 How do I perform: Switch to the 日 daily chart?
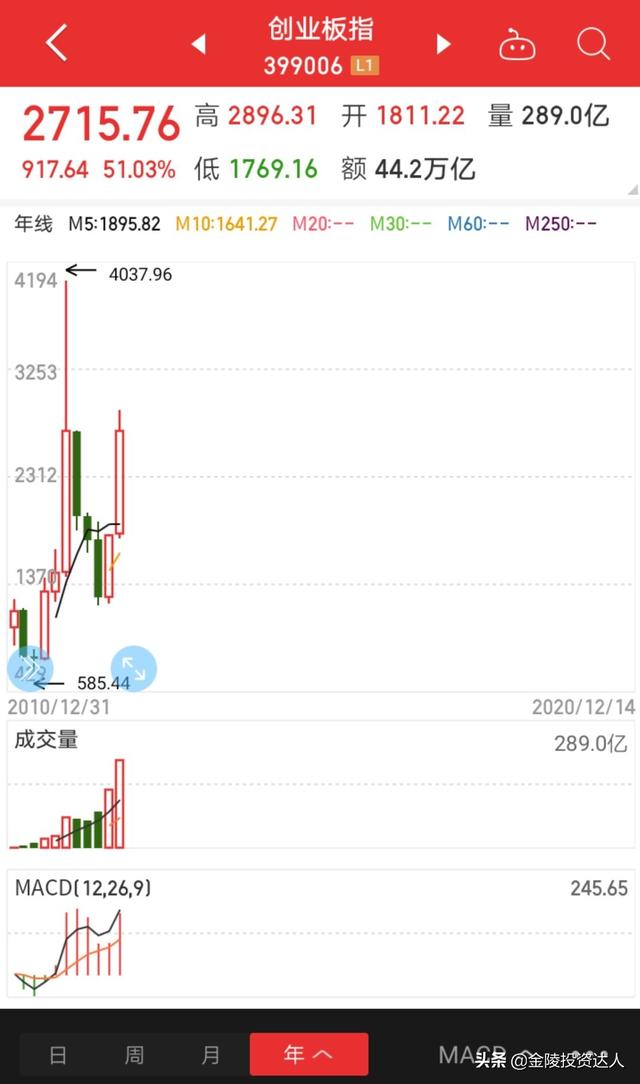coord(59,1055)
